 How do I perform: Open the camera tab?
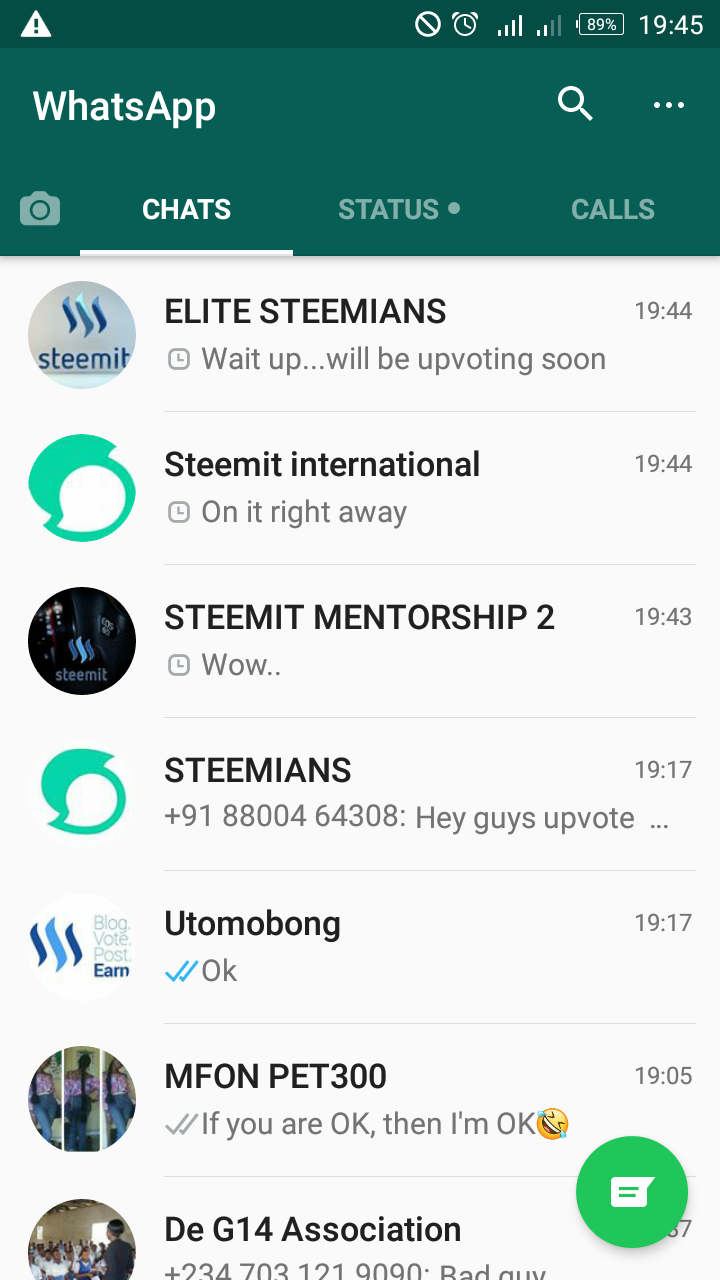pos(40,209)
